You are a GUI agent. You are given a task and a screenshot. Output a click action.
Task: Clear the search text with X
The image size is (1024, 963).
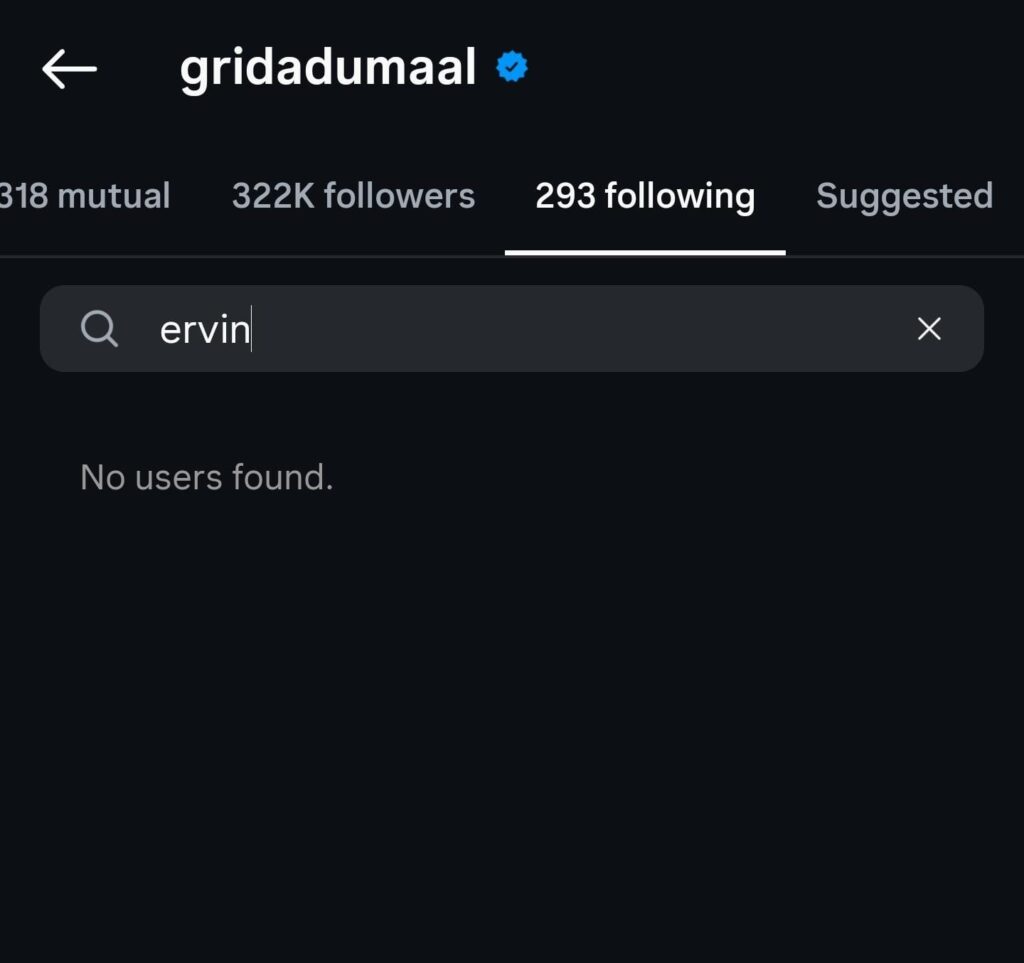[x=929, y=329]
